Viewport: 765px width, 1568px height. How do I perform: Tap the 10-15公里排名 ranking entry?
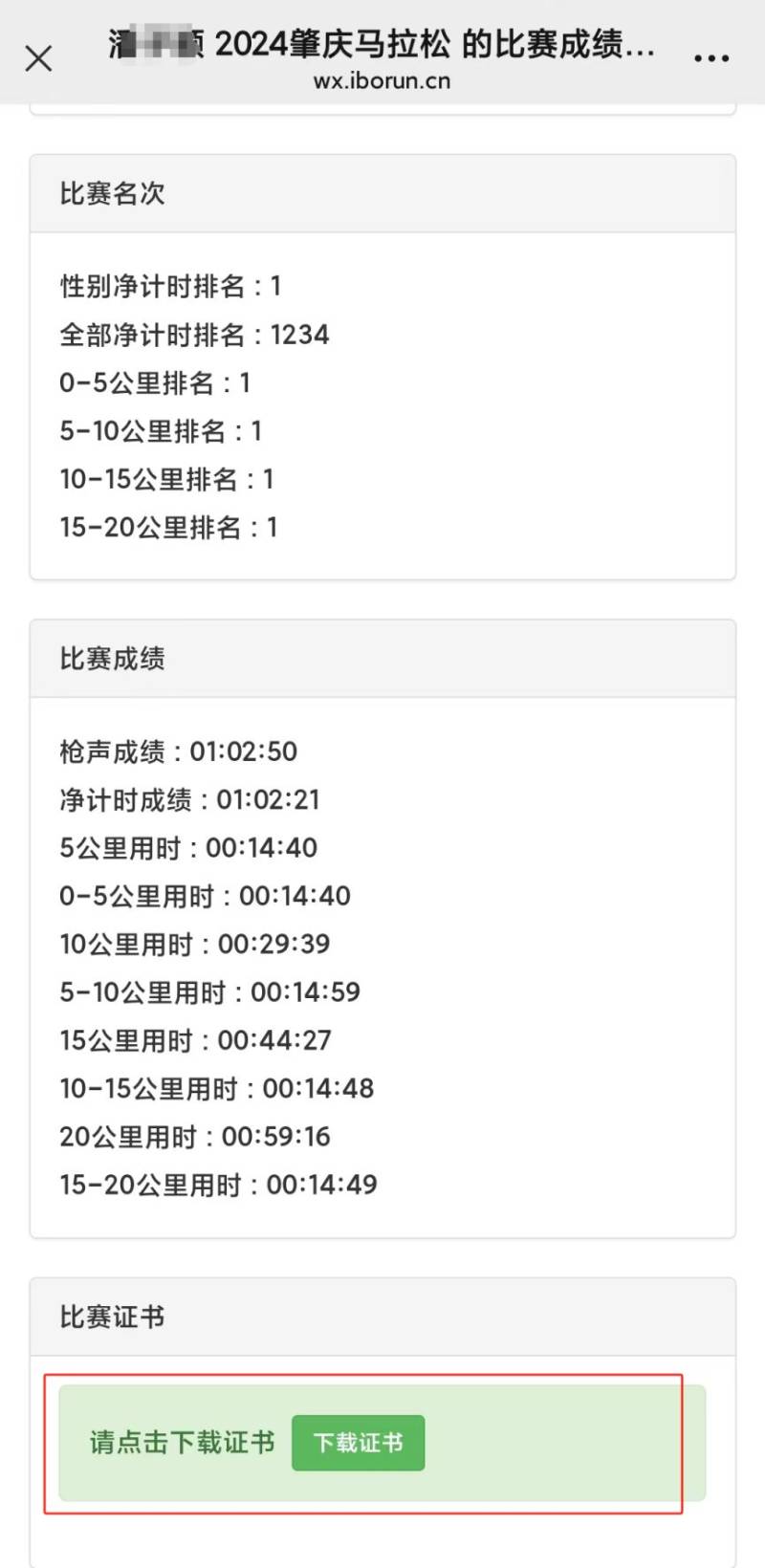165,479
